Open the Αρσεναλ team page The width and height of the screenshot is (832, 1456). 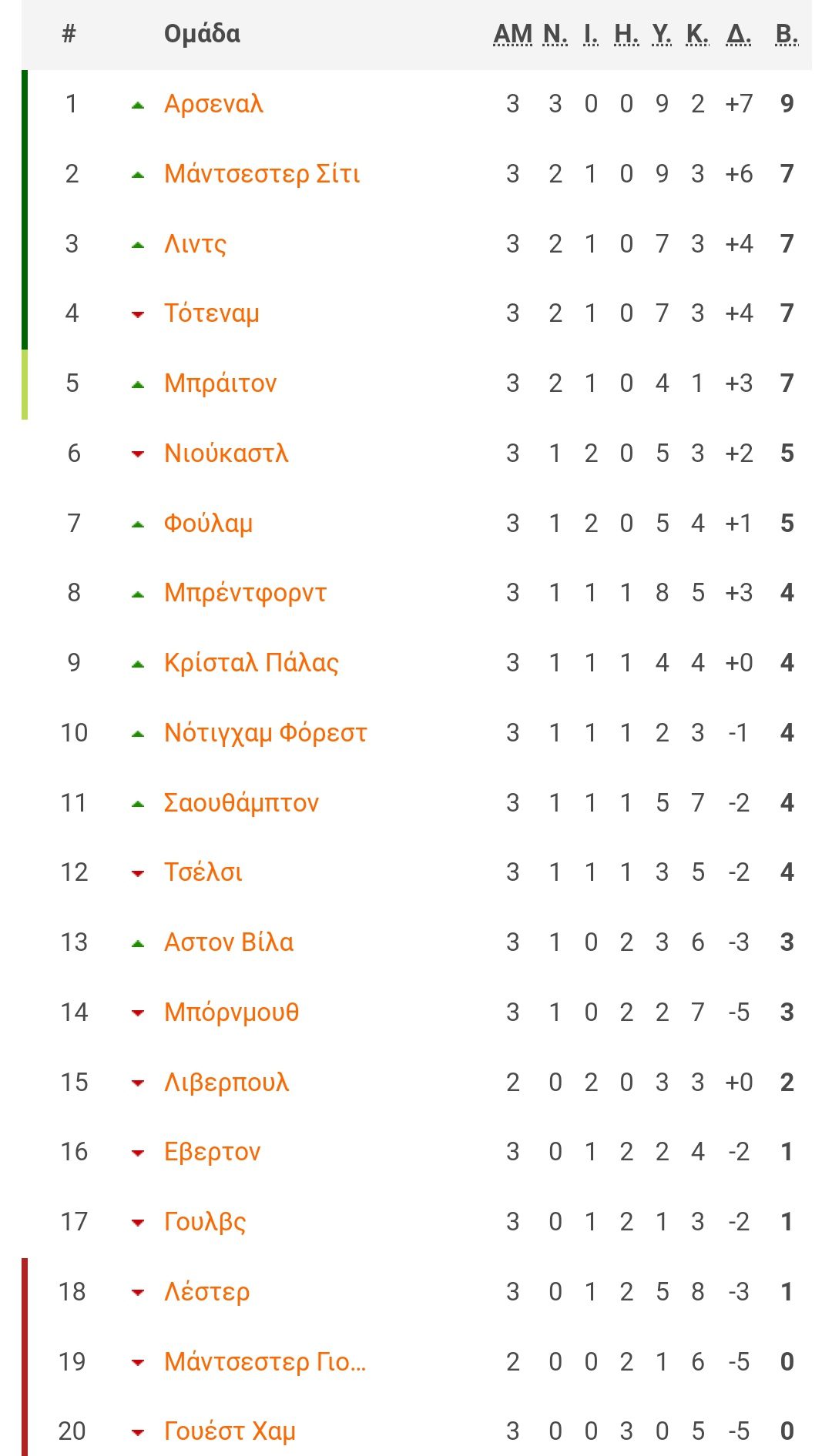[213, 104]
